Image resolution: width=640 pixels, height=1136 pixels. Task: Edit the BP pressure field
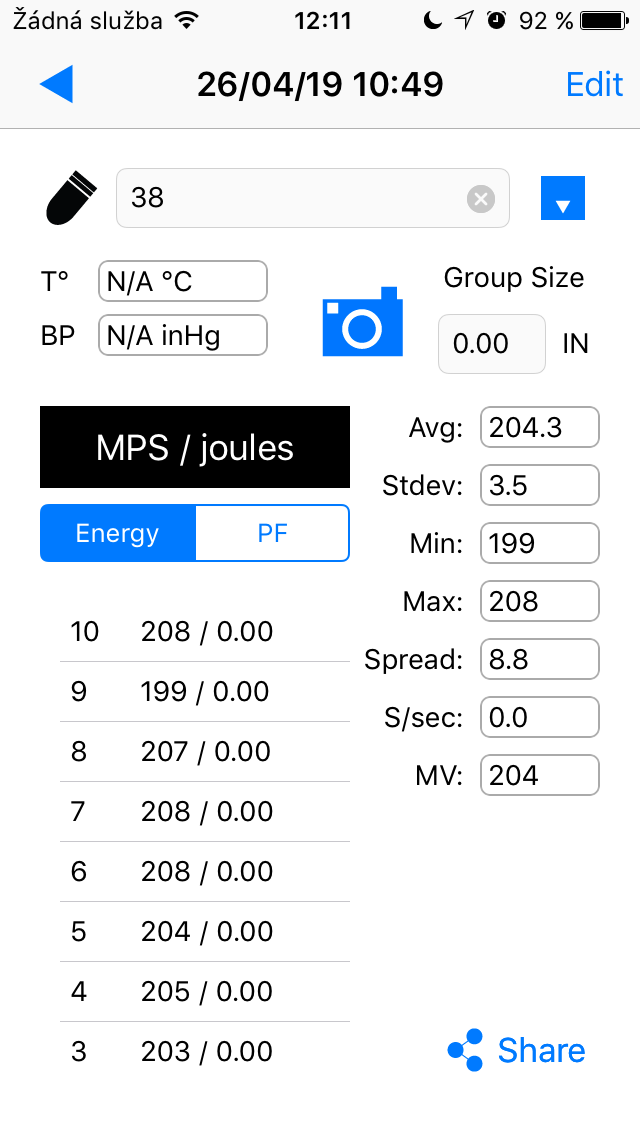pos(182,335)
